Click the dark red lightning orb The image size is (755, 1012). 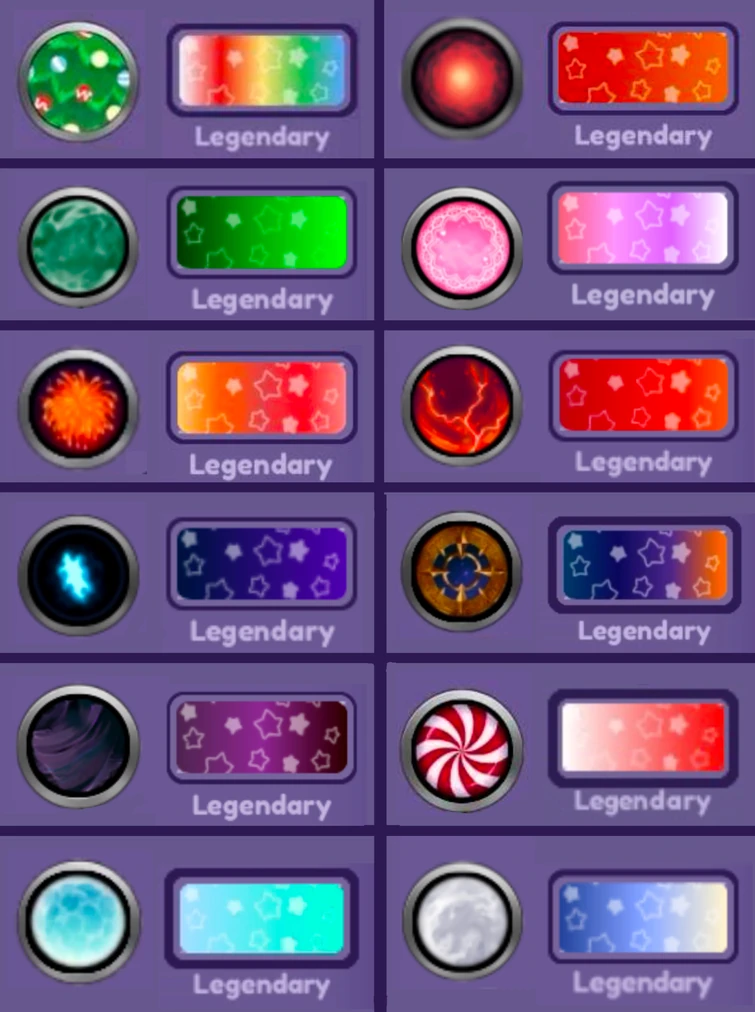(x=461, y=404)
